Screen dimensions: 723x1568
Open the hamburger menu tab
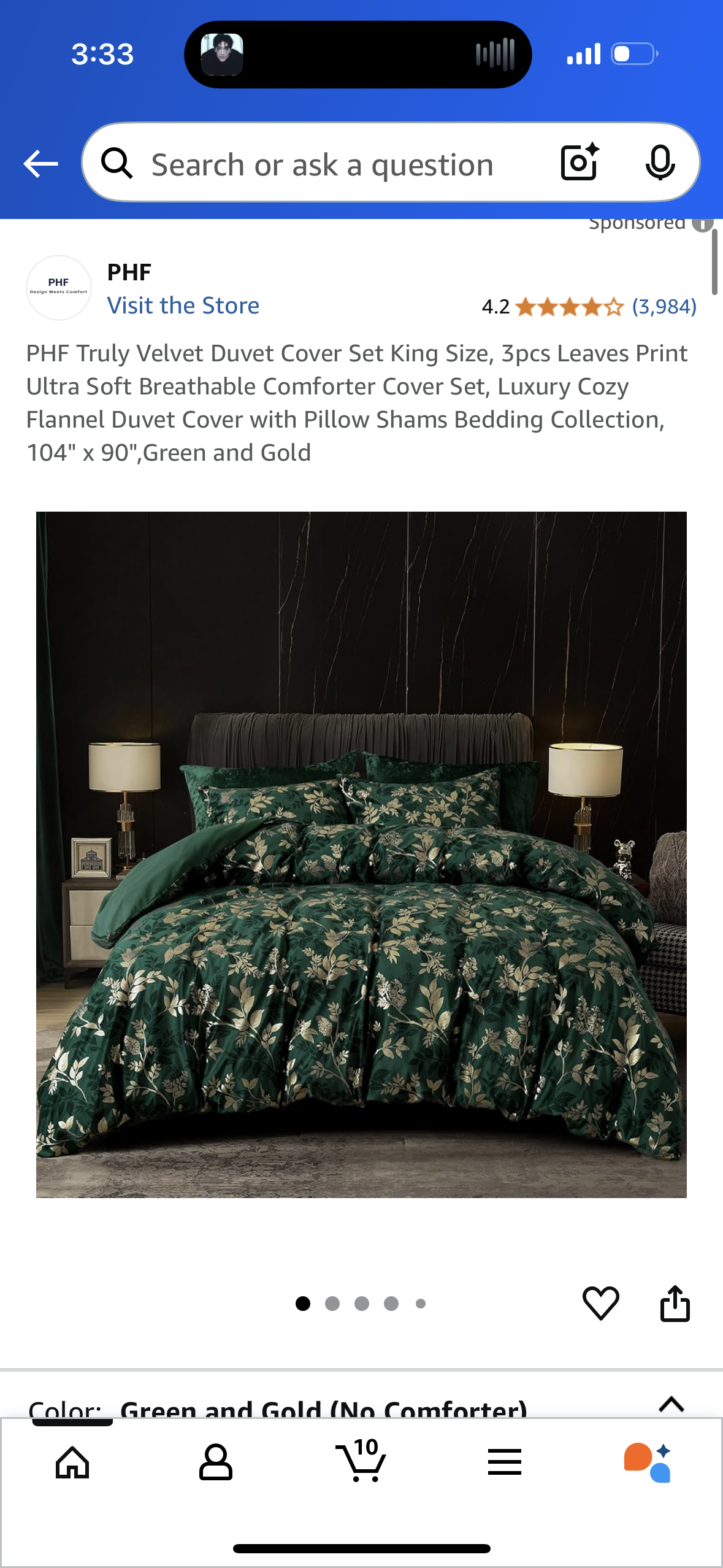[x=505, y=1462]
